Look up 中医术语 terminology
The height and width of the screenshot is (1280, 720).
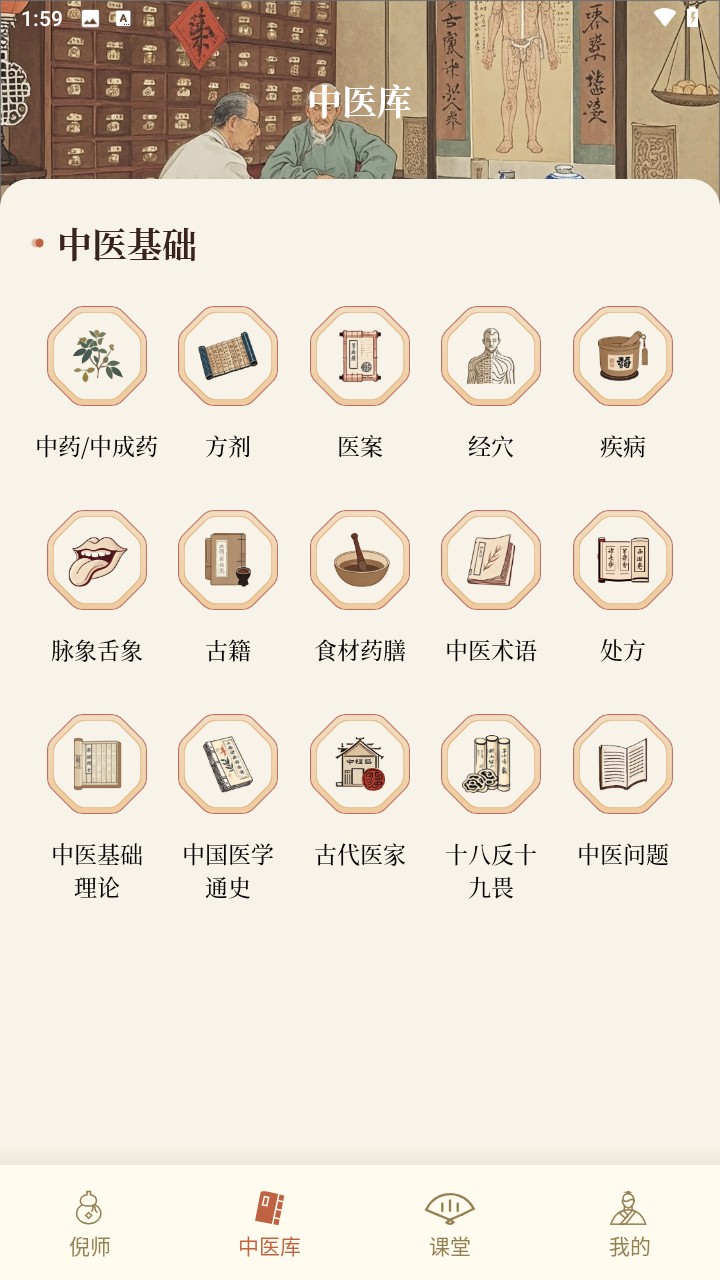click(491, 561)
